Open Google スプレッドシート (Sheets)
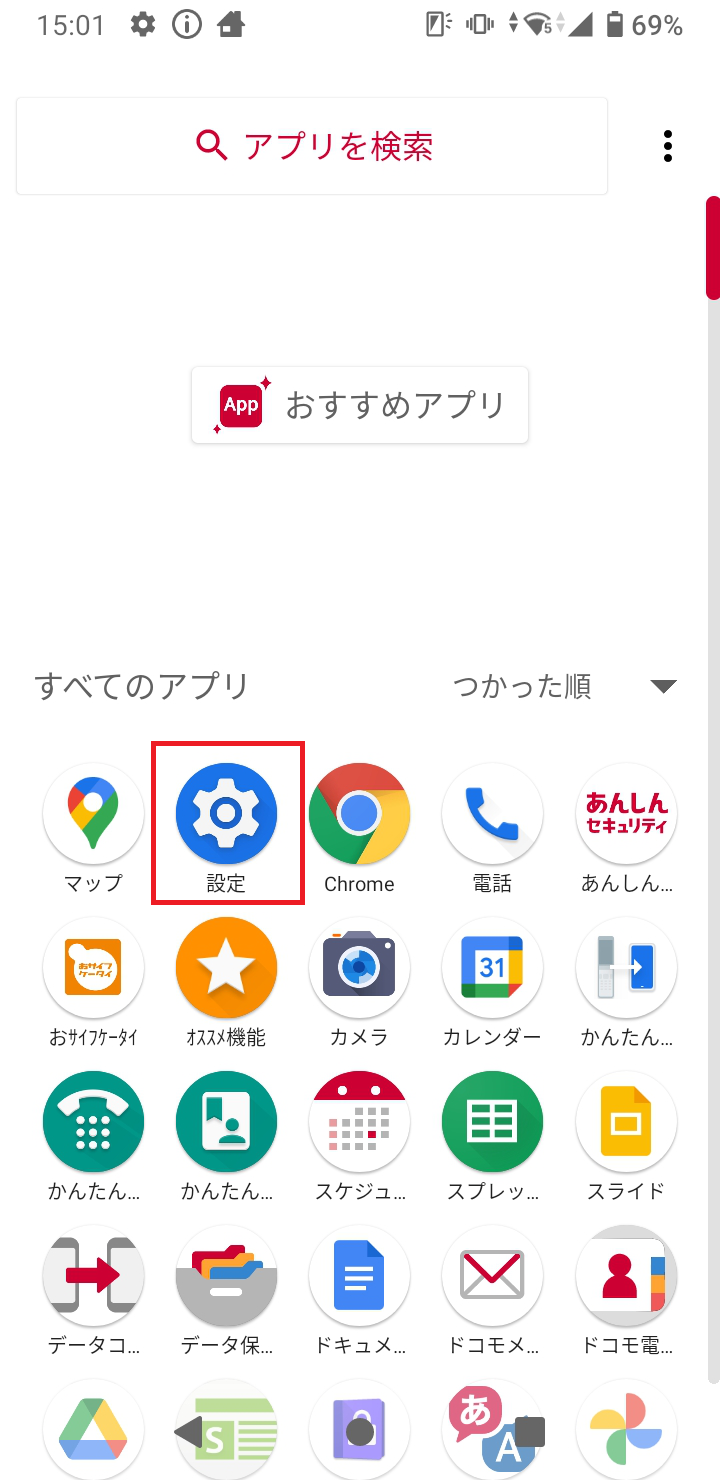Image resolution: width=720 pixels, height=1480 pixels. (492, 1121)
